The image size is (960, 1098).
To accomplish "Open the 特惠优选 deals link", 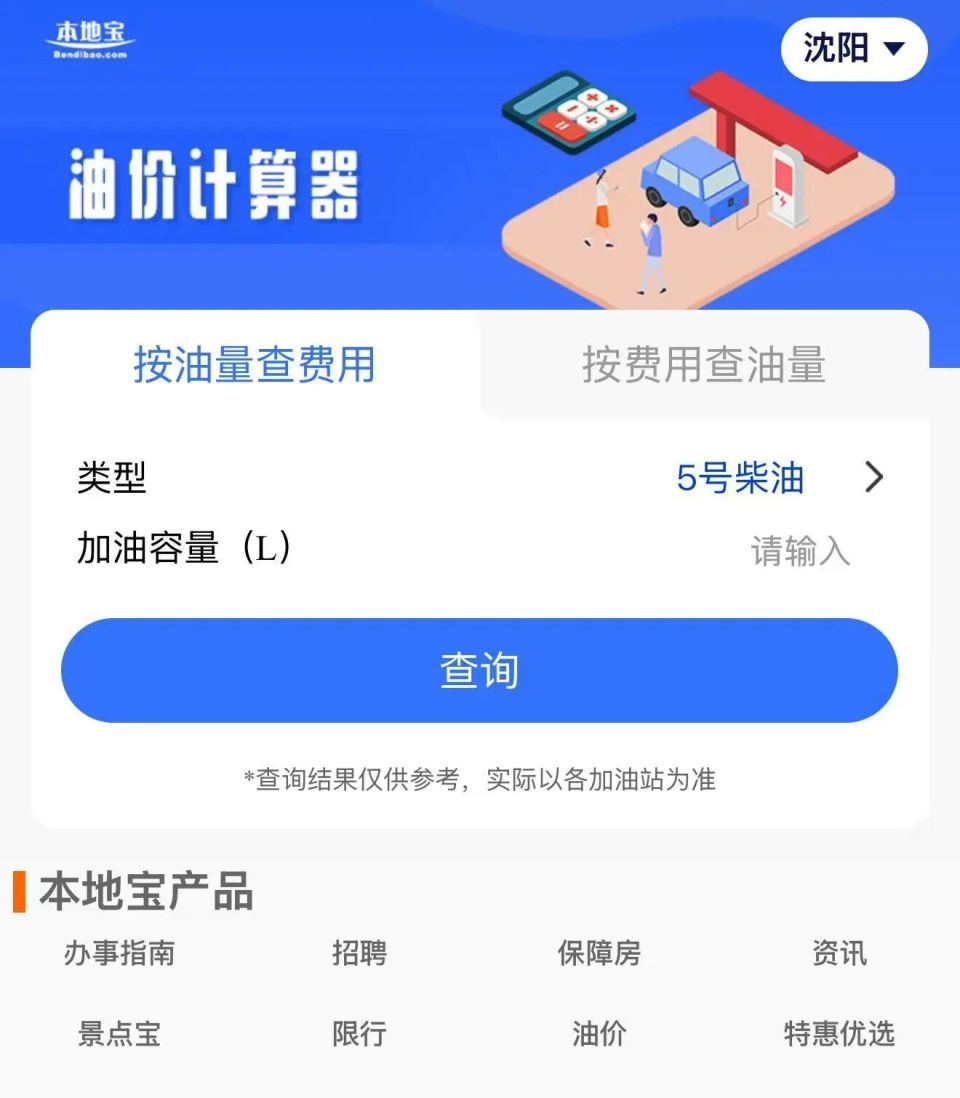I will coord(838,1035).
